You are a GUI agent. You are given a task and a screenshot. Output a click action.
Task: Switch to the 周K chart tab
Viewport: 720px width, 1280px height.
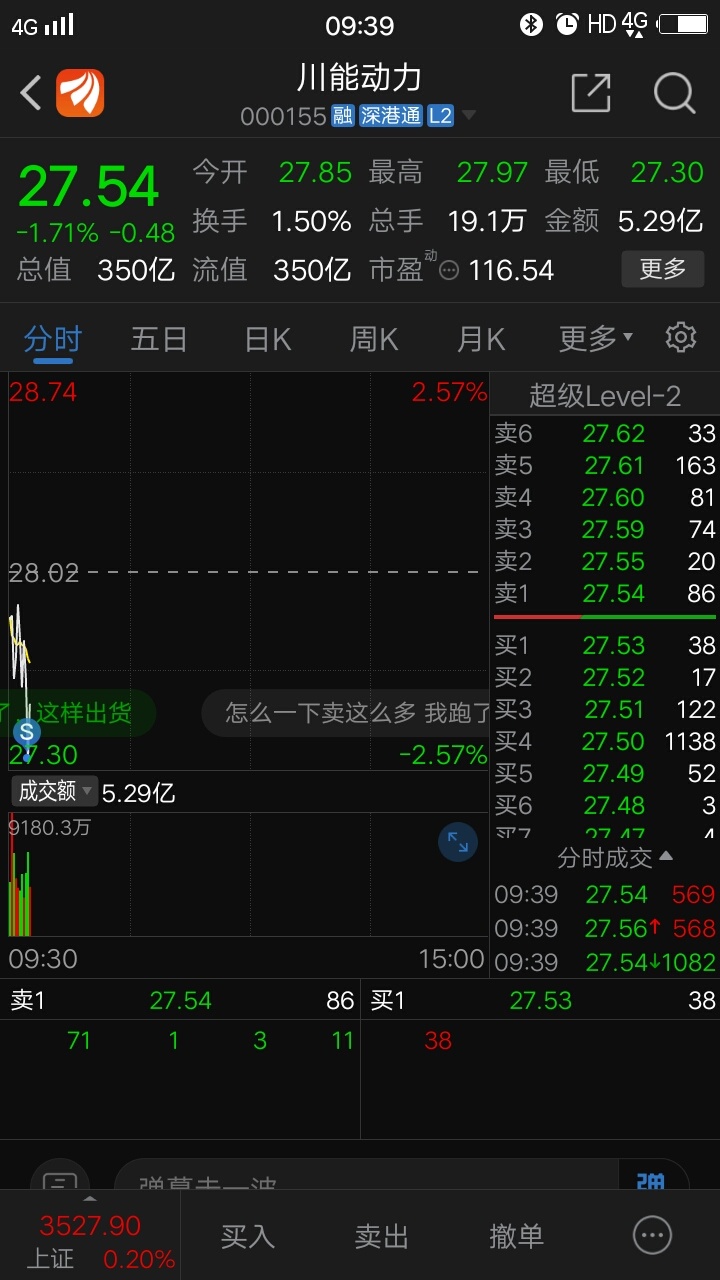click(x=374, y=339)
